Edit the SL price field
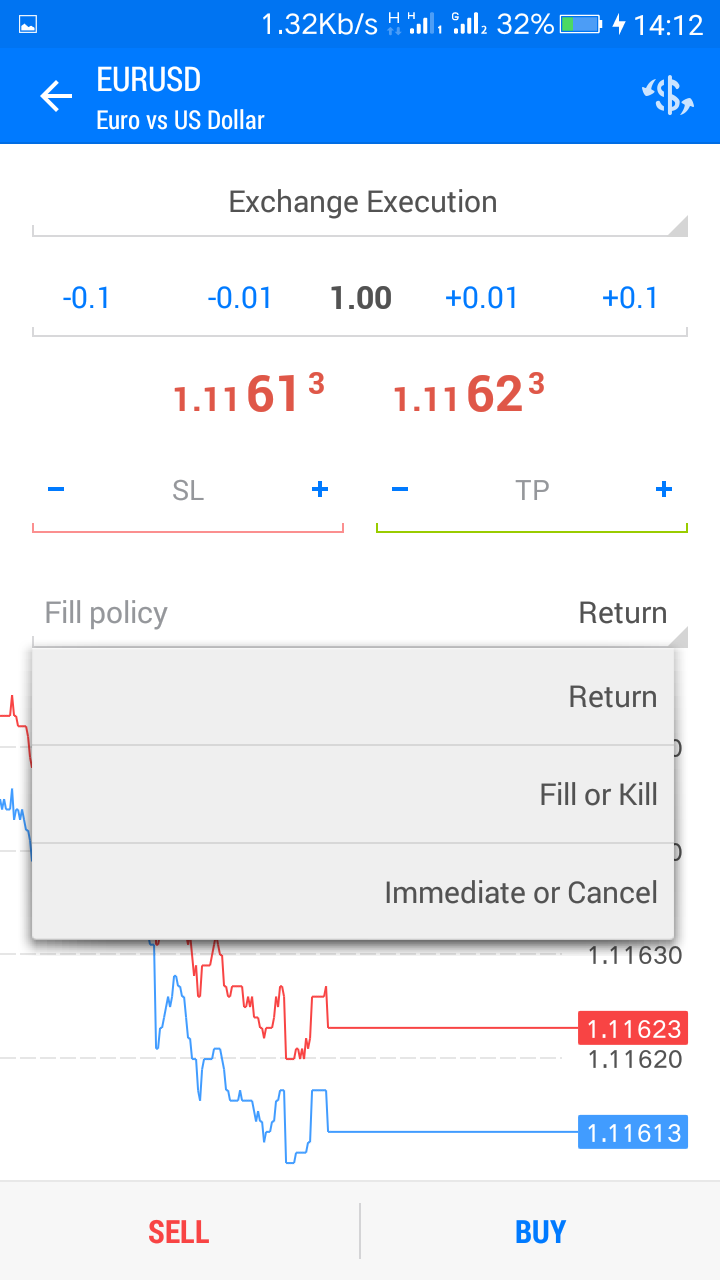720x1280 pixels. tap(188, 490)
